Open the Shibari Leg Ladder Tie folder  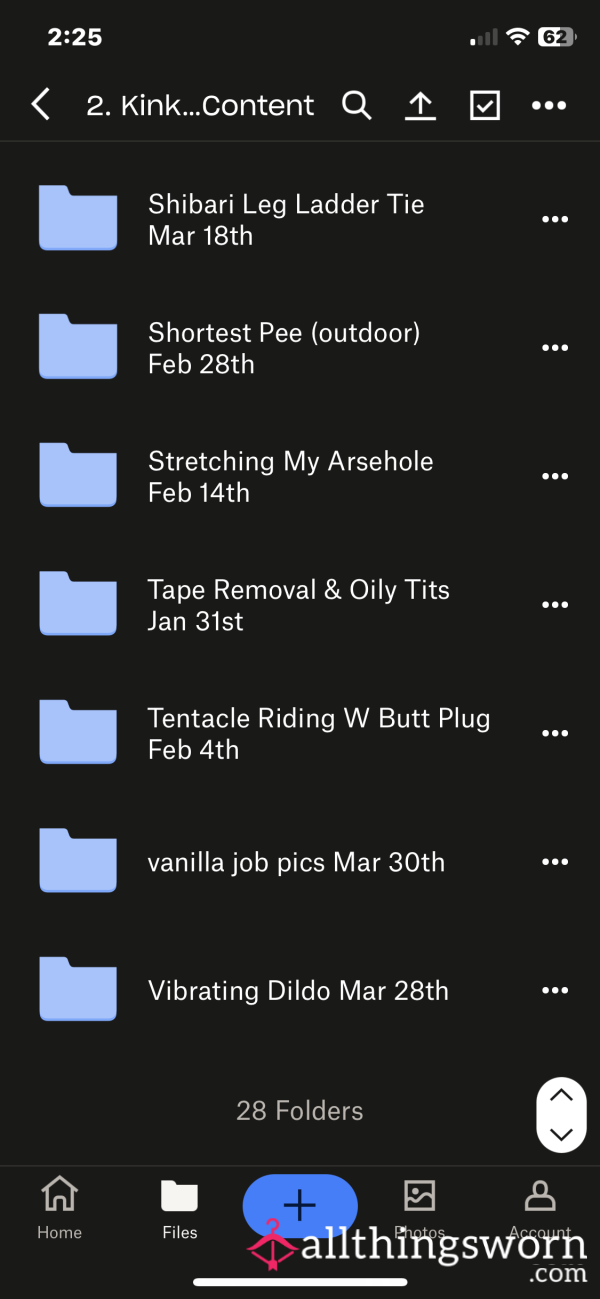tap(300, 220)
